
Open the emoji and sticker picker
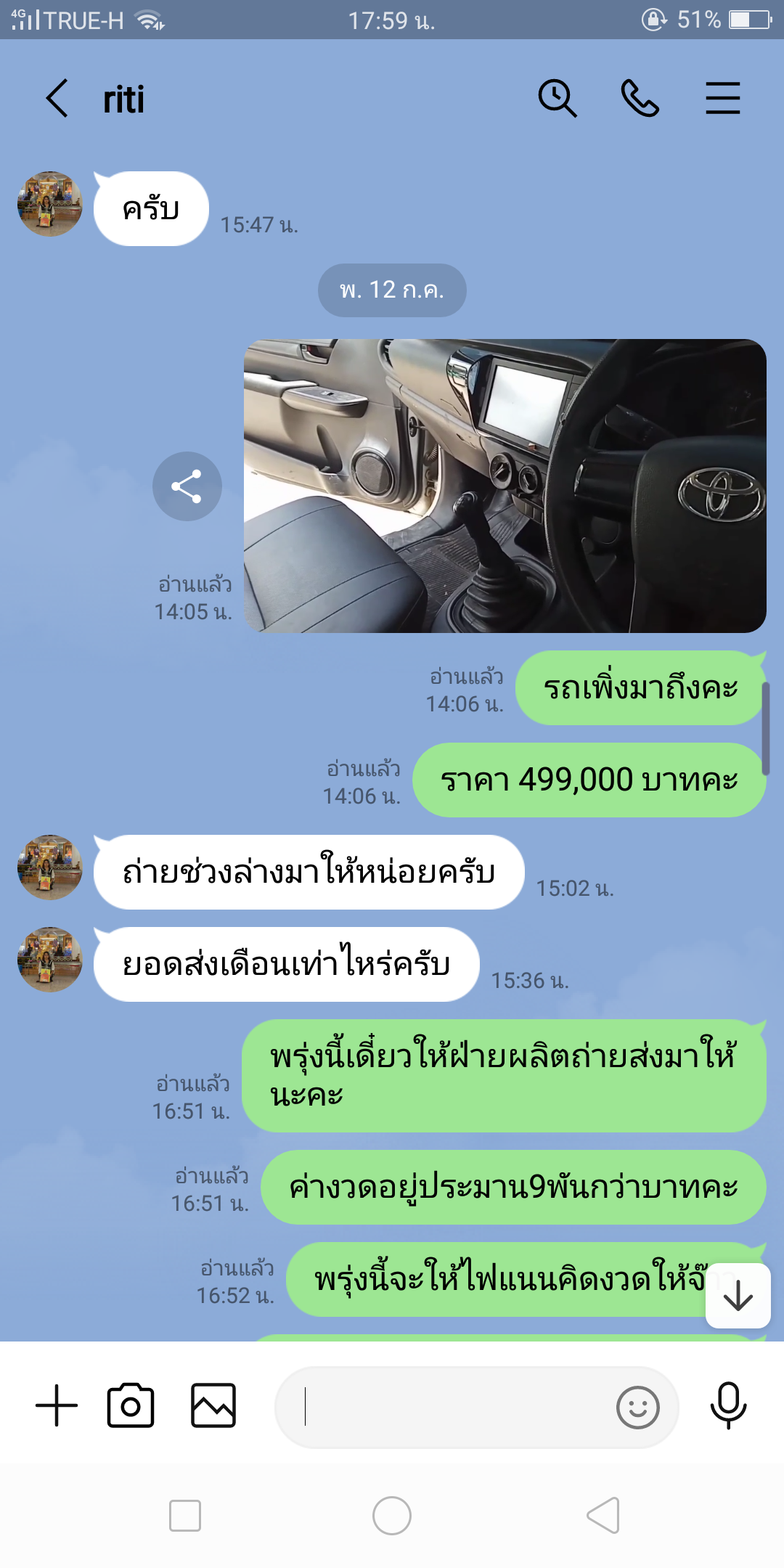coord(637,1408)
